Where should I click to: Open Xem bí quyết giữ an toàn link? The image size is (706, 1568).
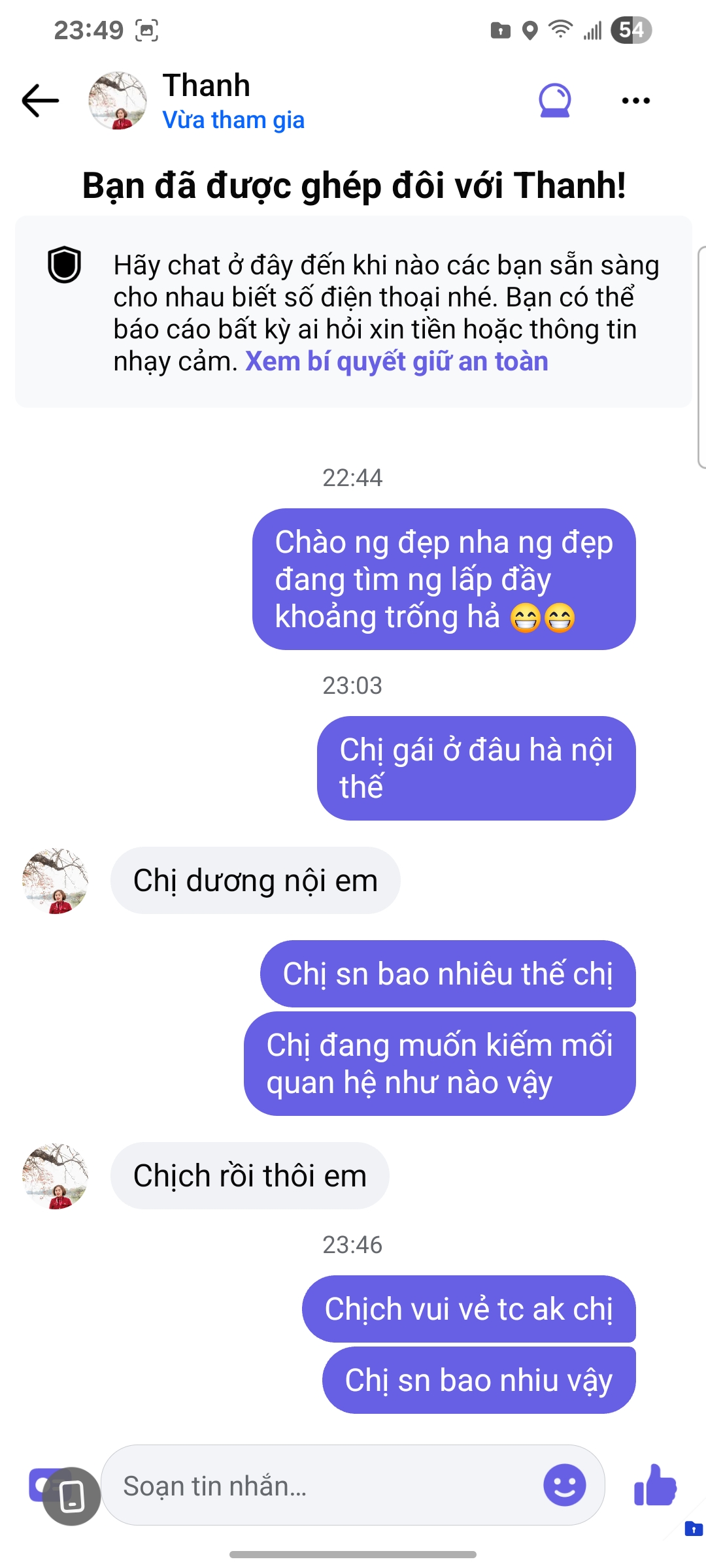tap(396, 361)
